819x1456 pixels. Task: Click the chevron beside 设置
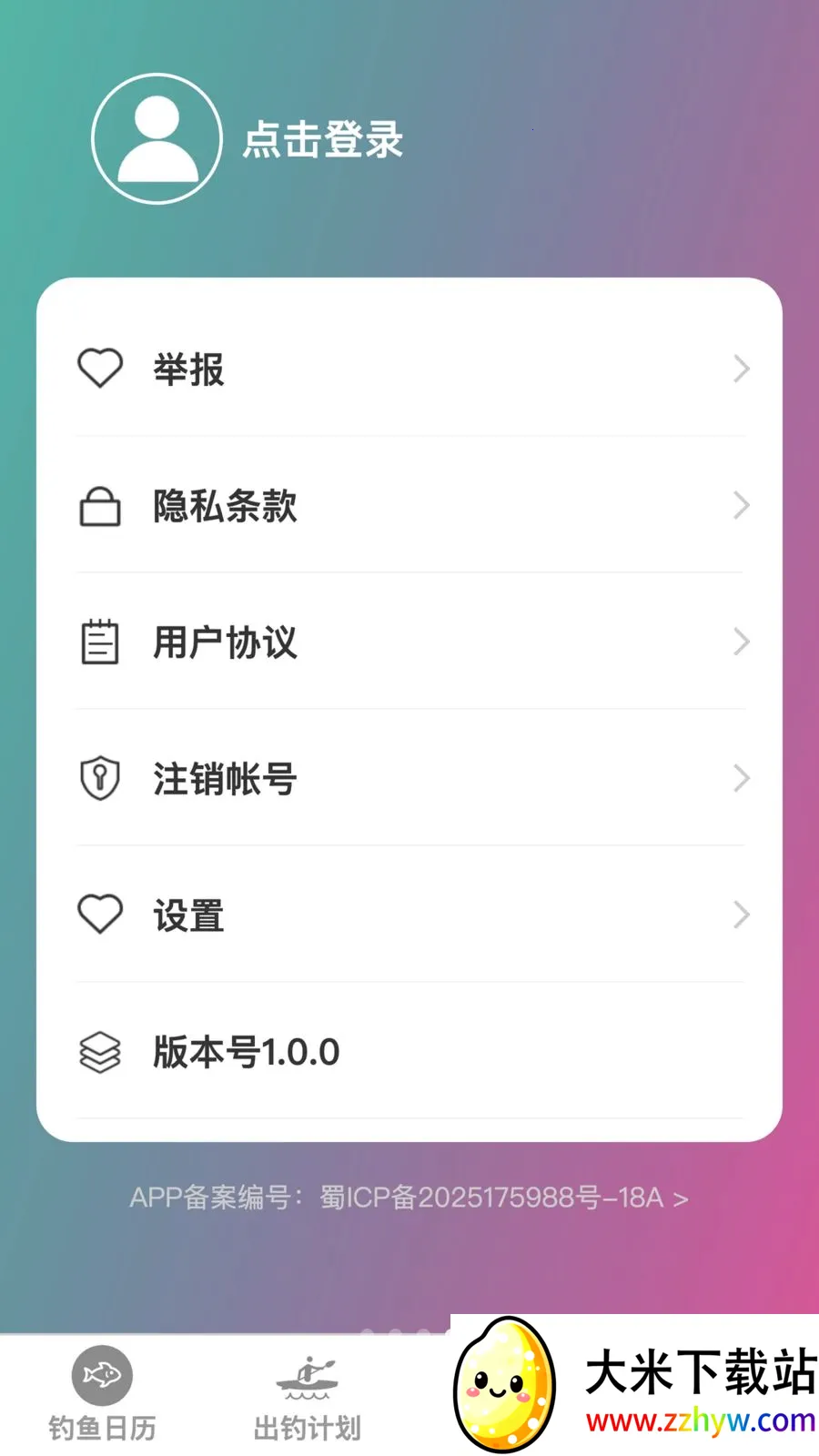click(x=740, y=915)
